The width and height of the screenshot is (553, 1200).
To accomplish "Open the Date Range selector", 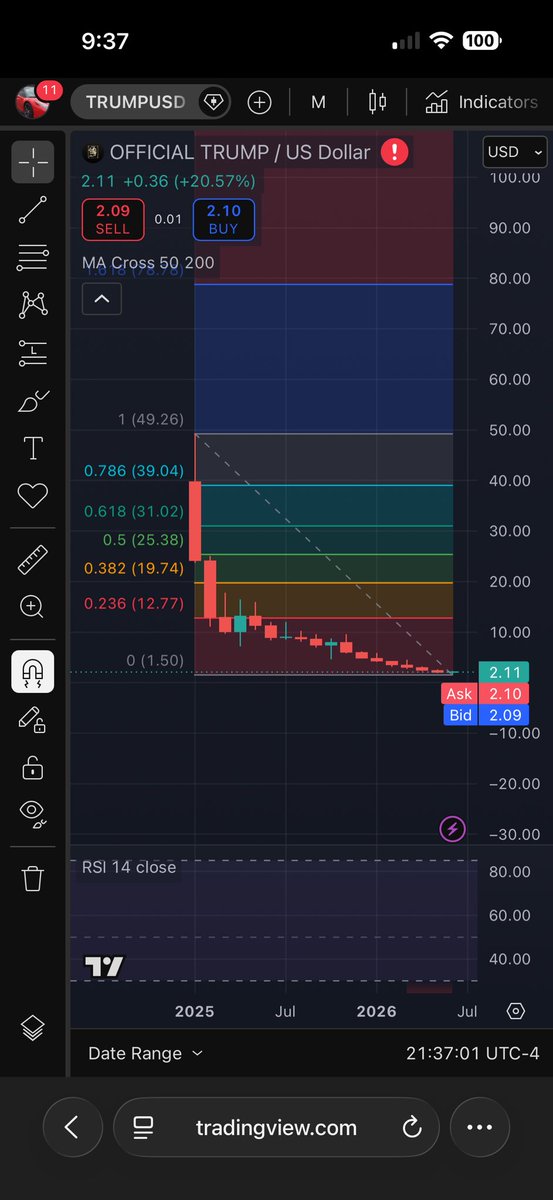I will [x=146, y=1053].
